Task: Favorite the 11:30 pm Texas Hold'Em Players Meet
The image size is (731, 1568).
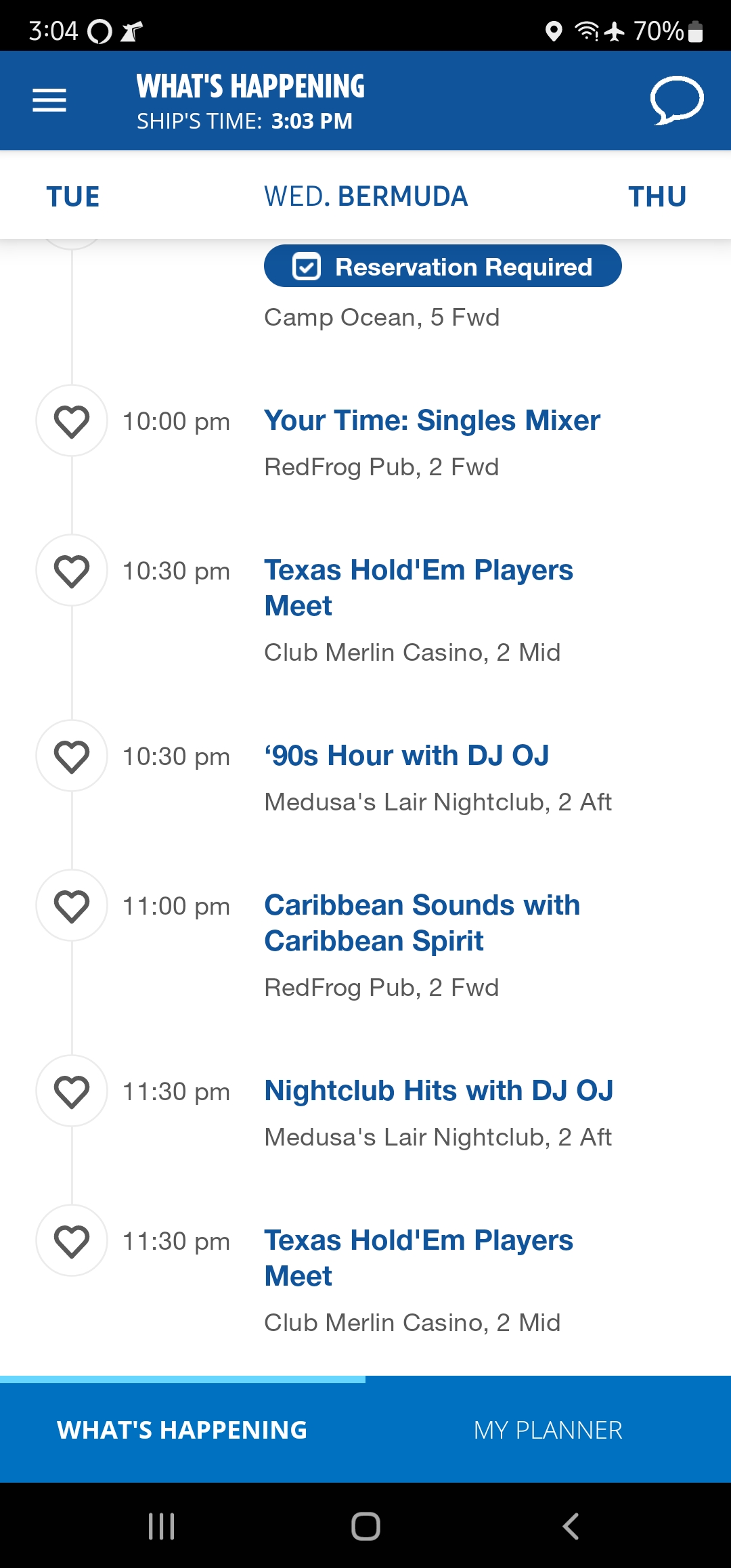Action: coord(72,1241)
